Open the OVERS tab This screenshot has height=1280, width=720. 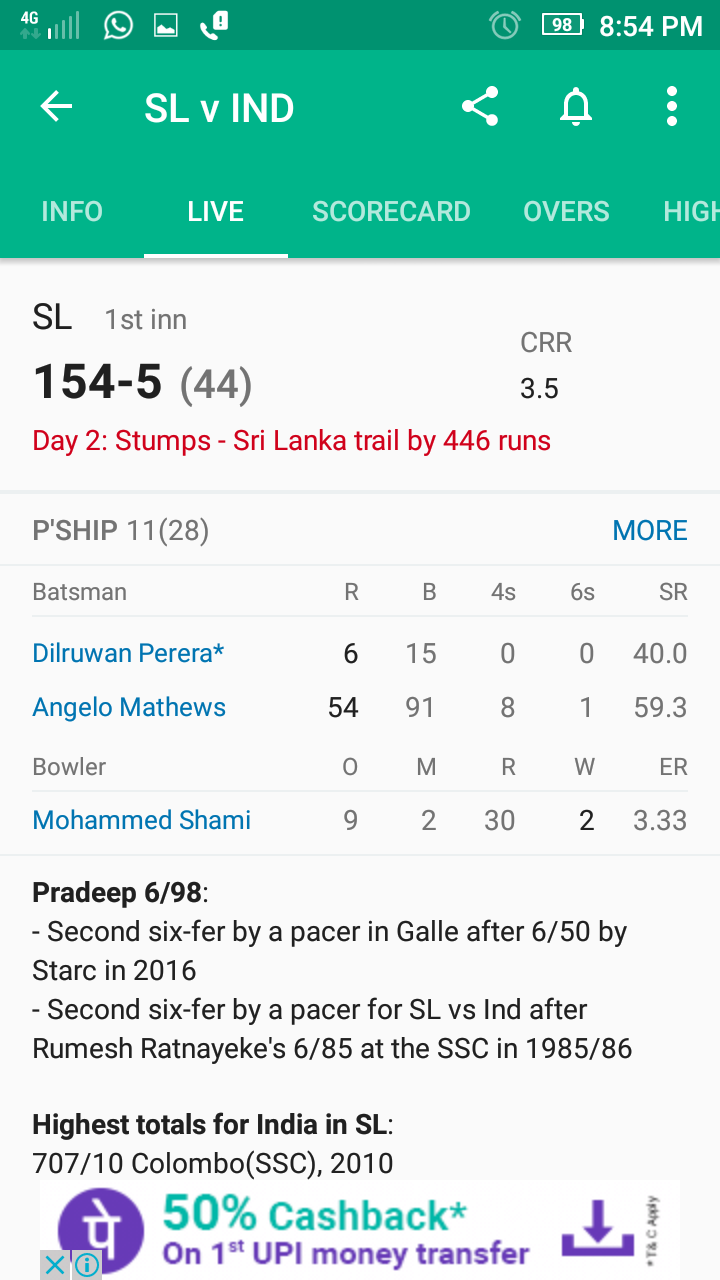566,212
